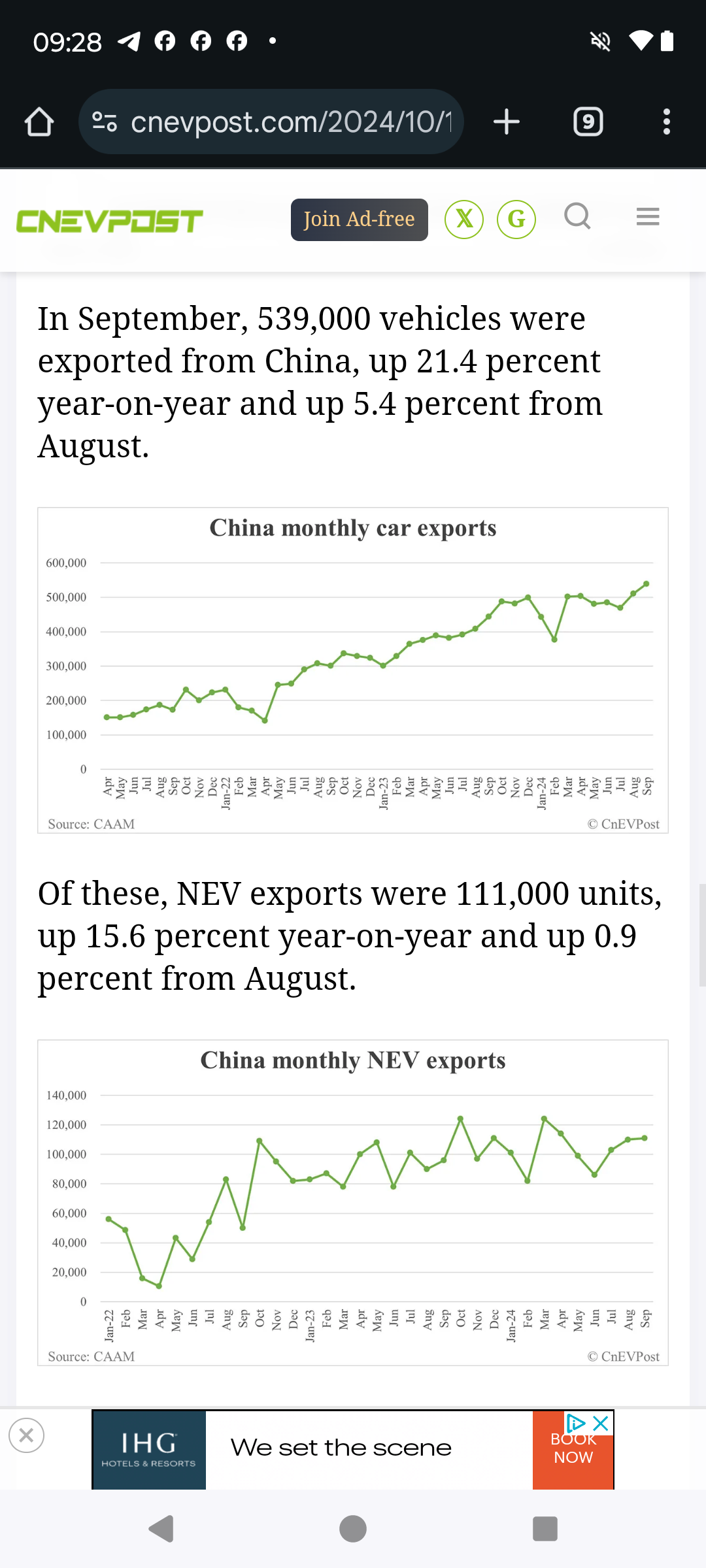Open recent apps with the square button
The height and width of the screenshot is (1568, 706).
[x=545, y=1529]
